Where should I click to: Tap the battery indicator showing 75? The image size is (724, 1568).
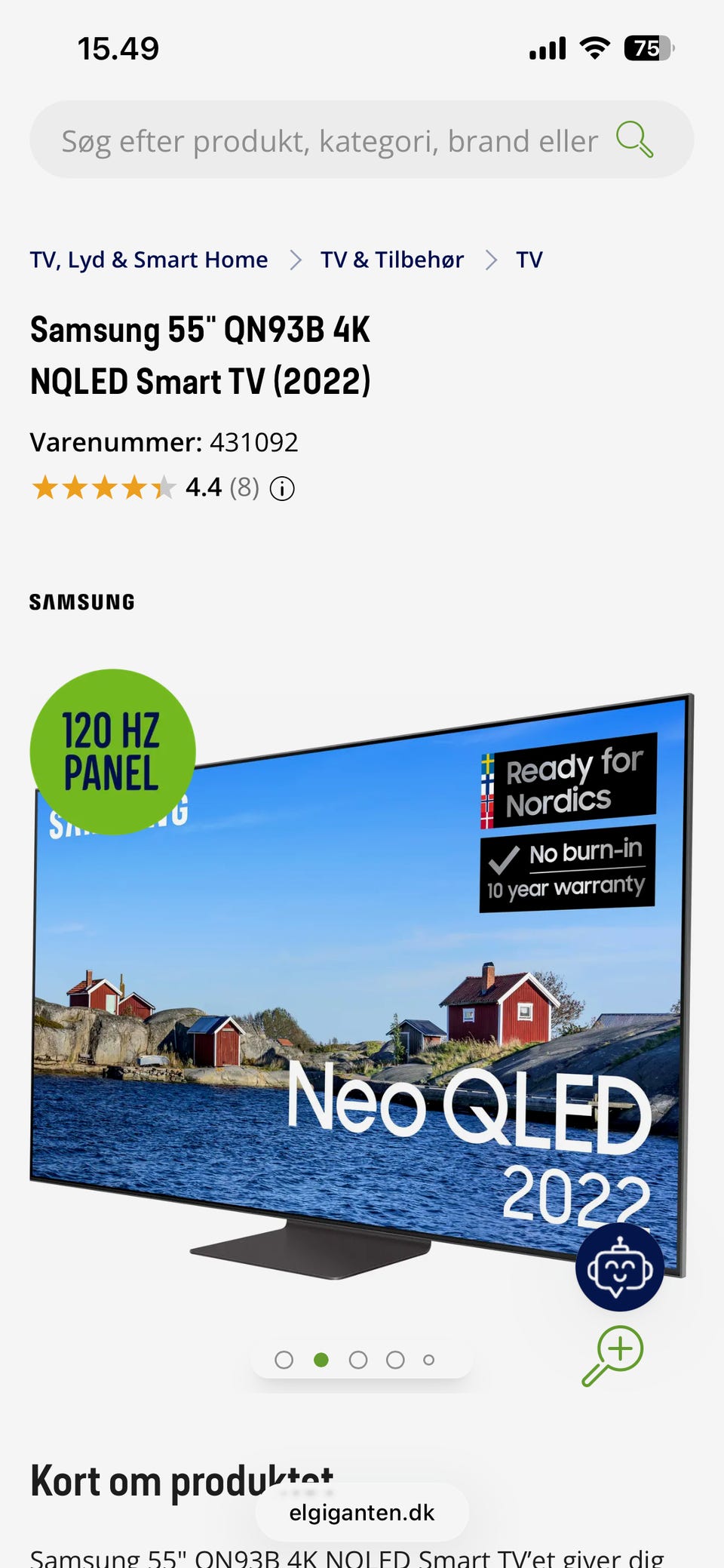tap(646, 47)
